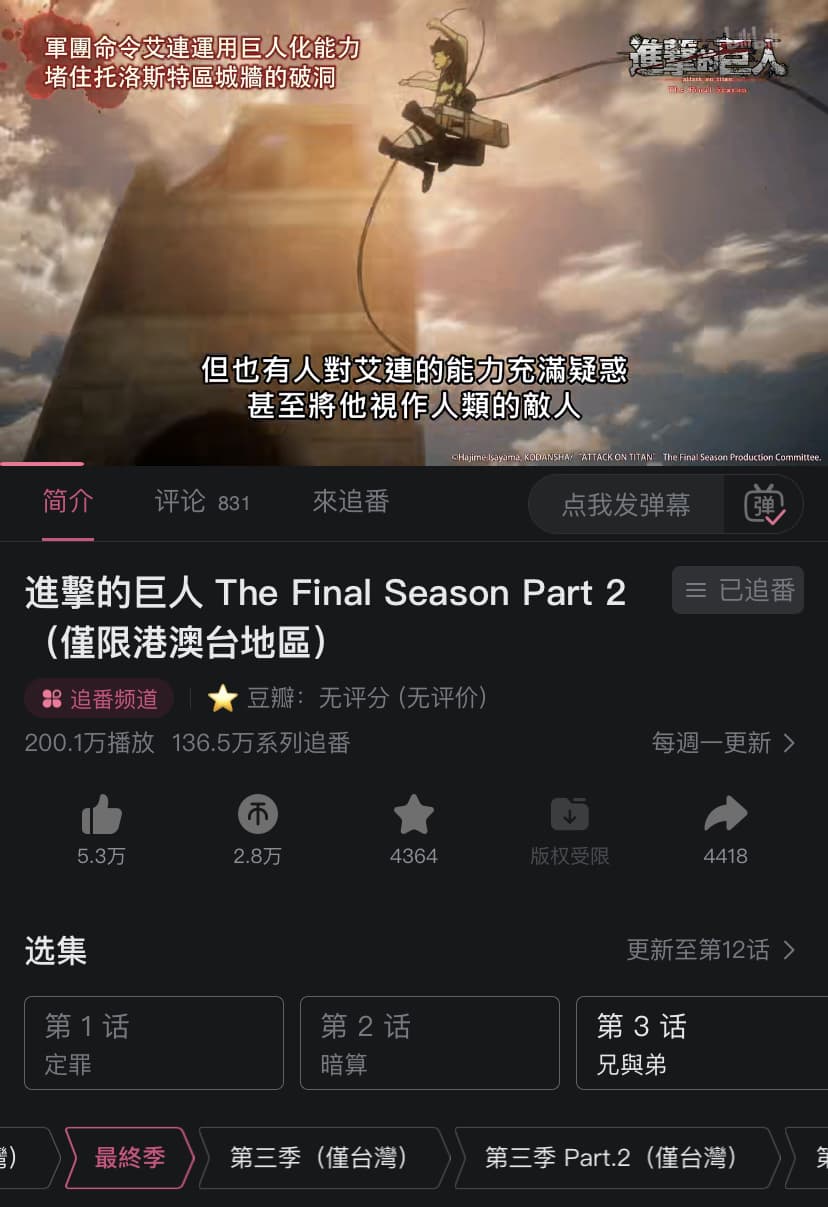Image resolution: width=828 pixels, height=1207 pixels.
Task: Toggle the danmaku display icon
Action: pos(764,505)
